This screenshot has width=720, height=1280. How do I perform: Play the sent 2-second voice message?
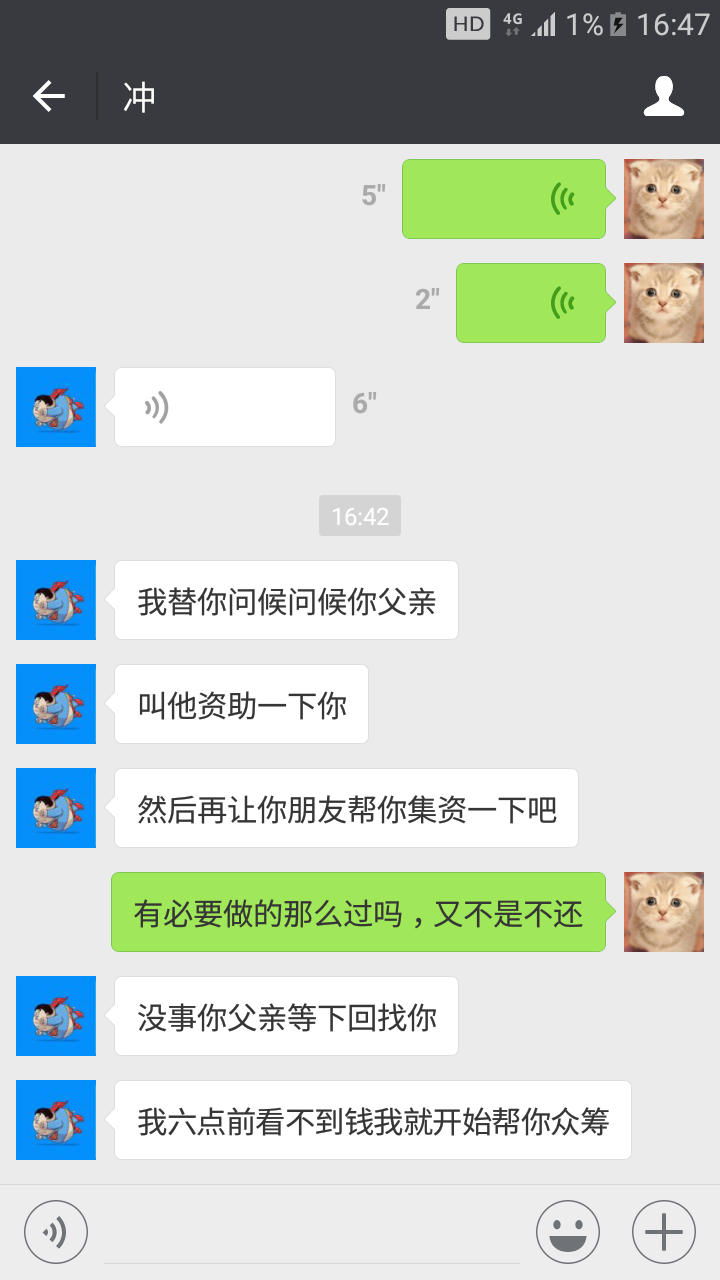click(x=531, y=303)
